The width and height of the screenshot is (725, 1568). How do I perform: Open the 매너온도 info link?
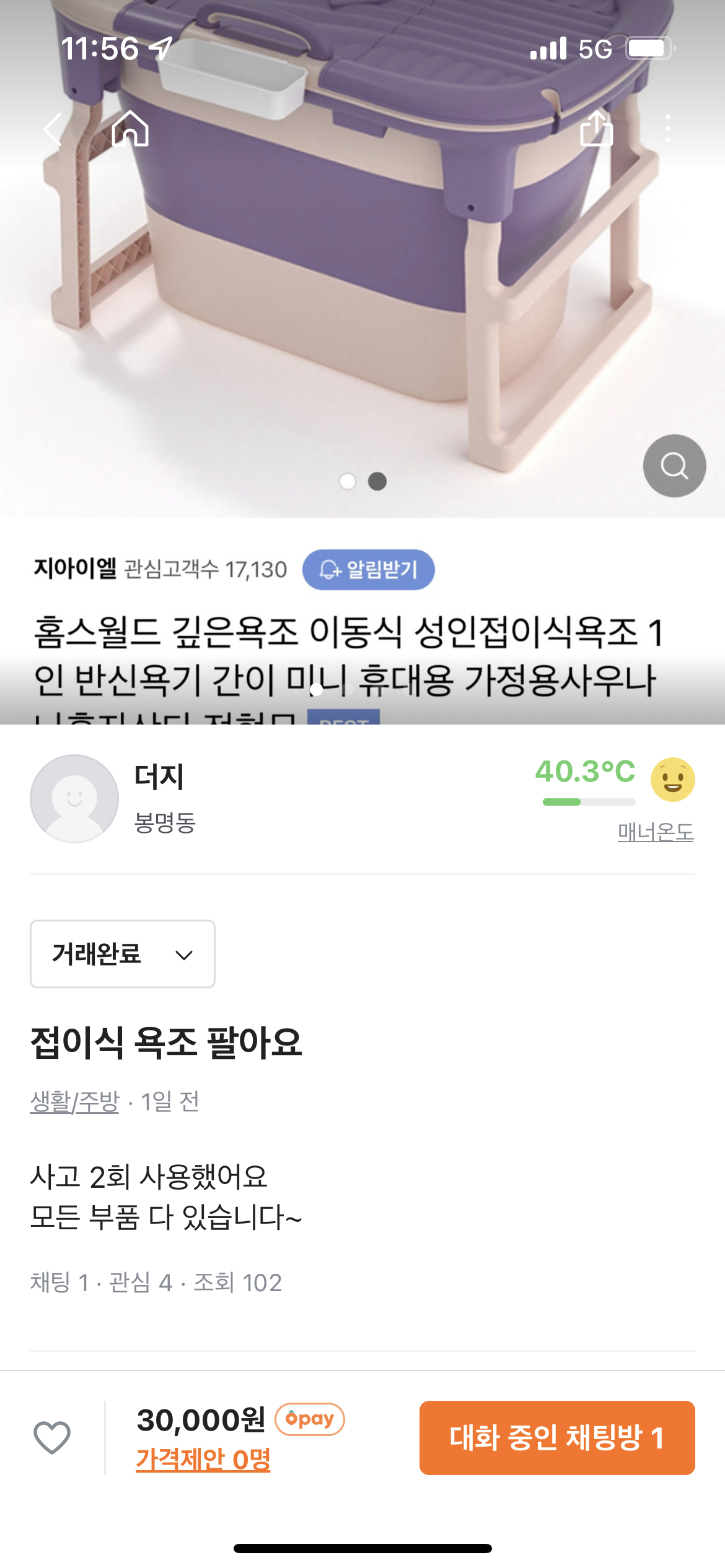tap(656, 832)
